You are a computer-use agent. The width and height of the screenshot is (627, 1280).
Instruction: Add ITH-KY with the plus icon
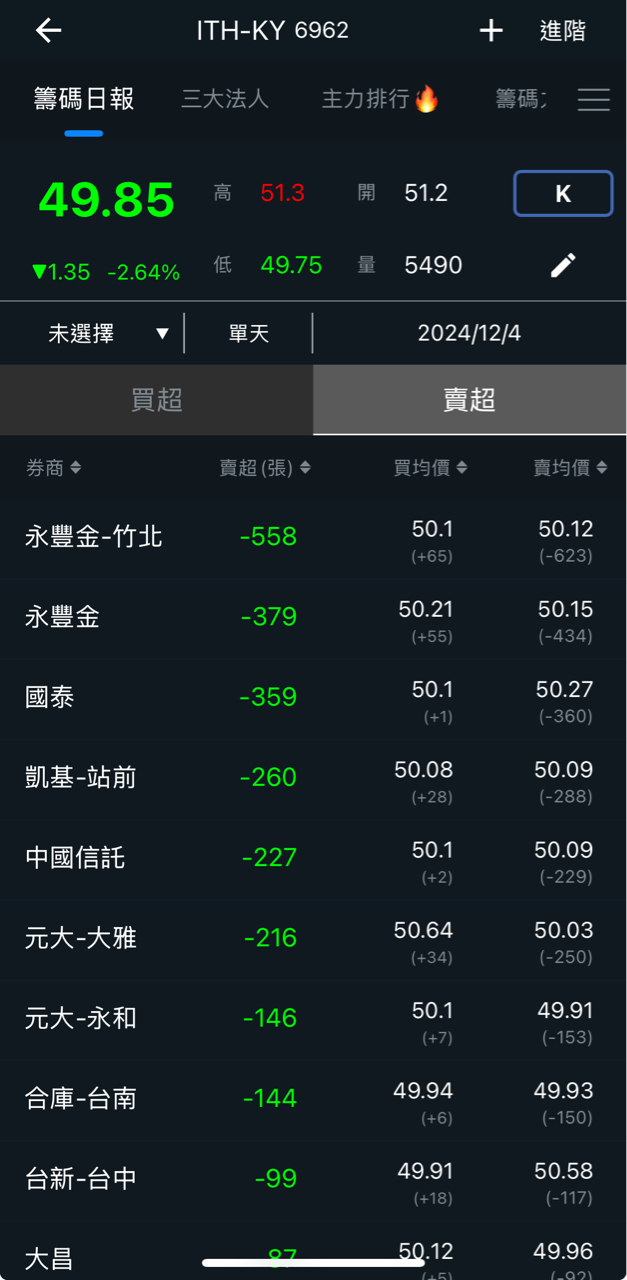tap(490, 31)
